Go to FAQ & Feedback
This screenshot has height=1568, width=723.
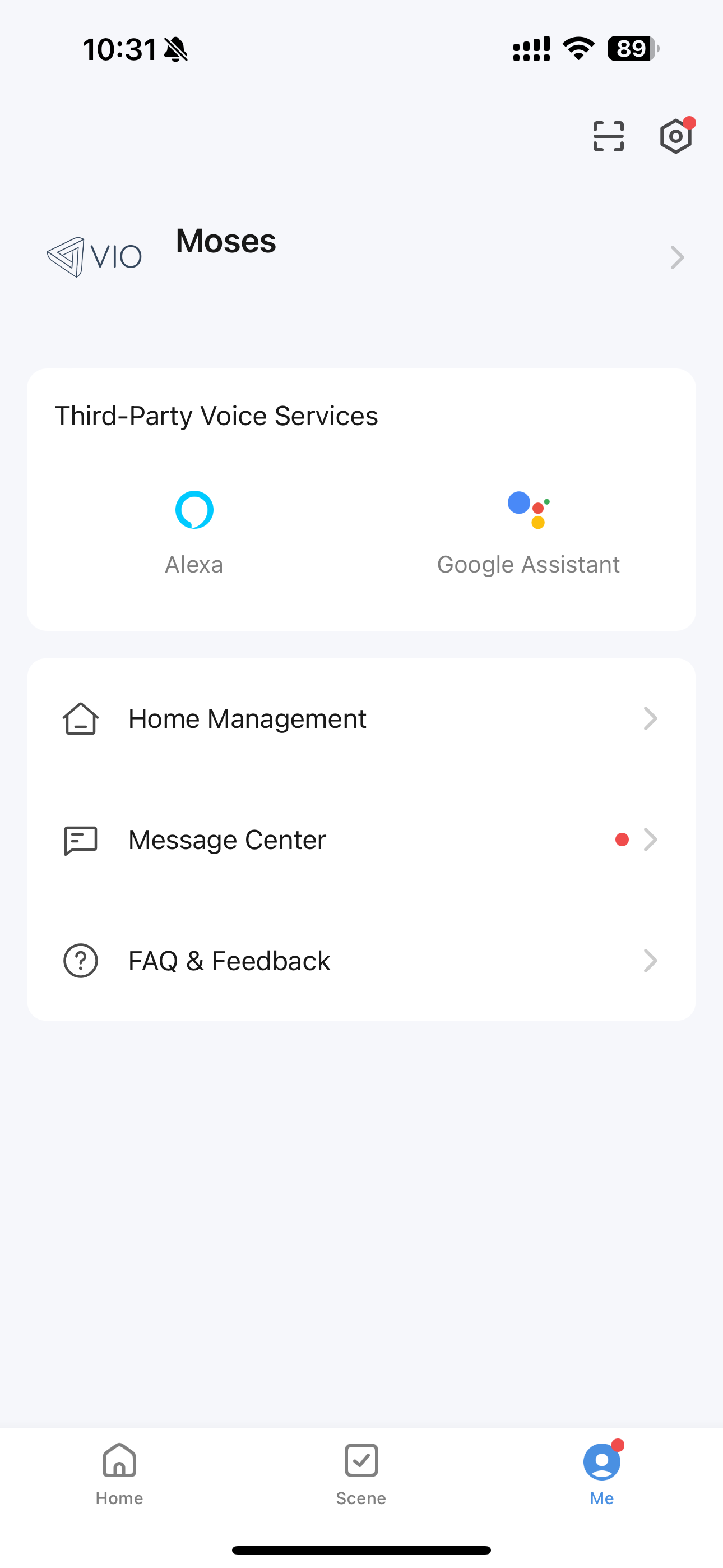click(361, 961)
